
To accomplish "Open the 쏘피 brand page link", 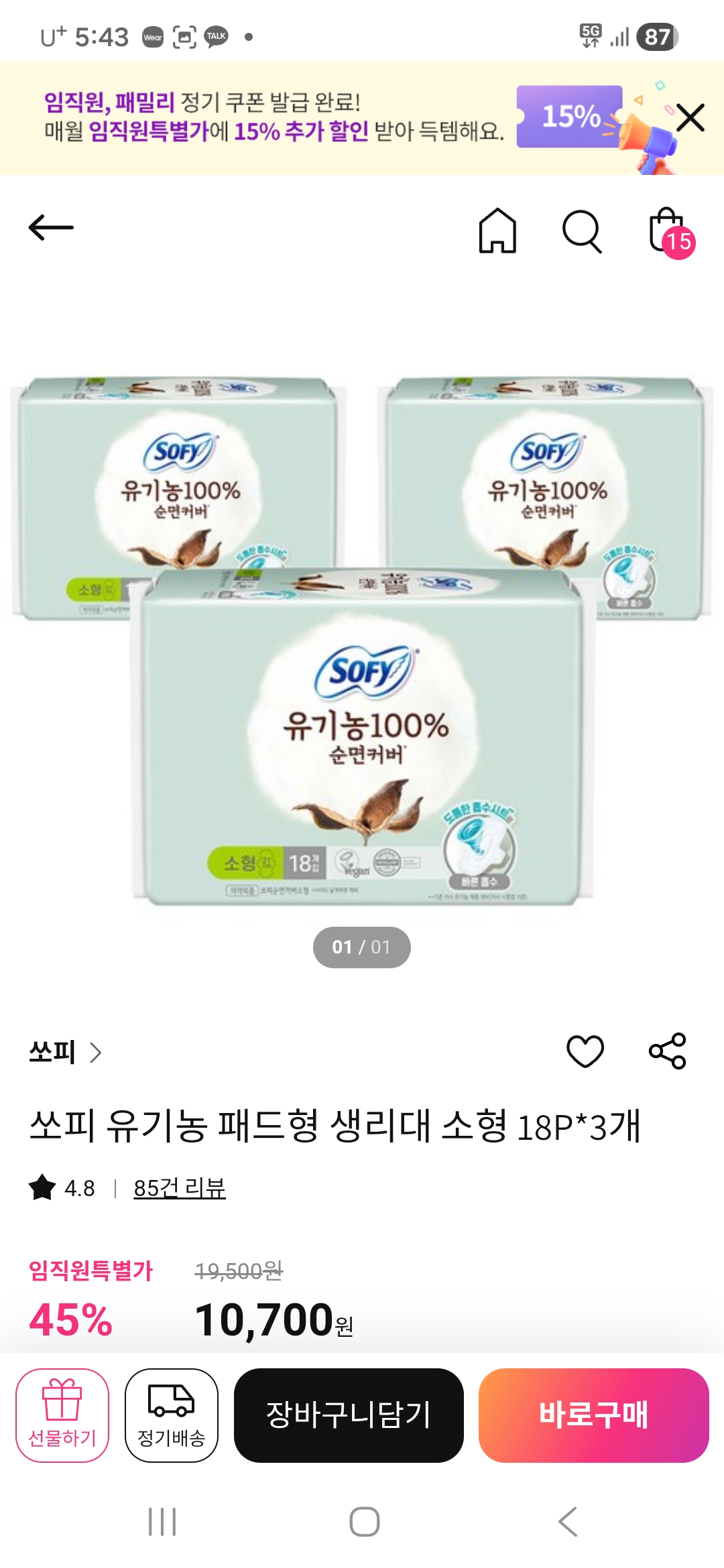I will (64, 1052).
